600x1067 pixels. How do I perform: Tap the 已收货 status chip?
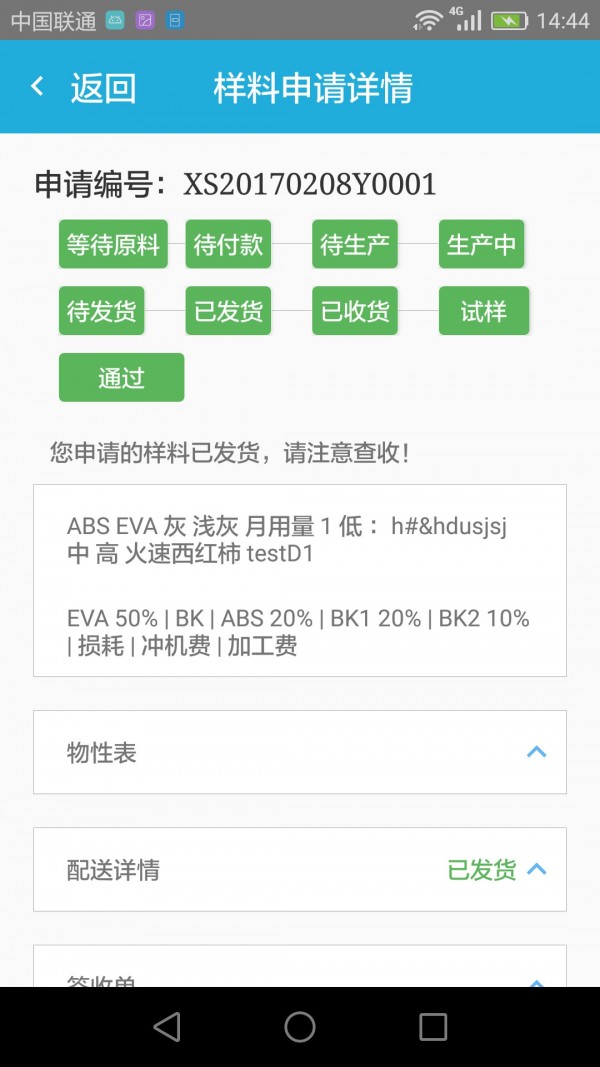pyautogui.click(x=355, y=311)
